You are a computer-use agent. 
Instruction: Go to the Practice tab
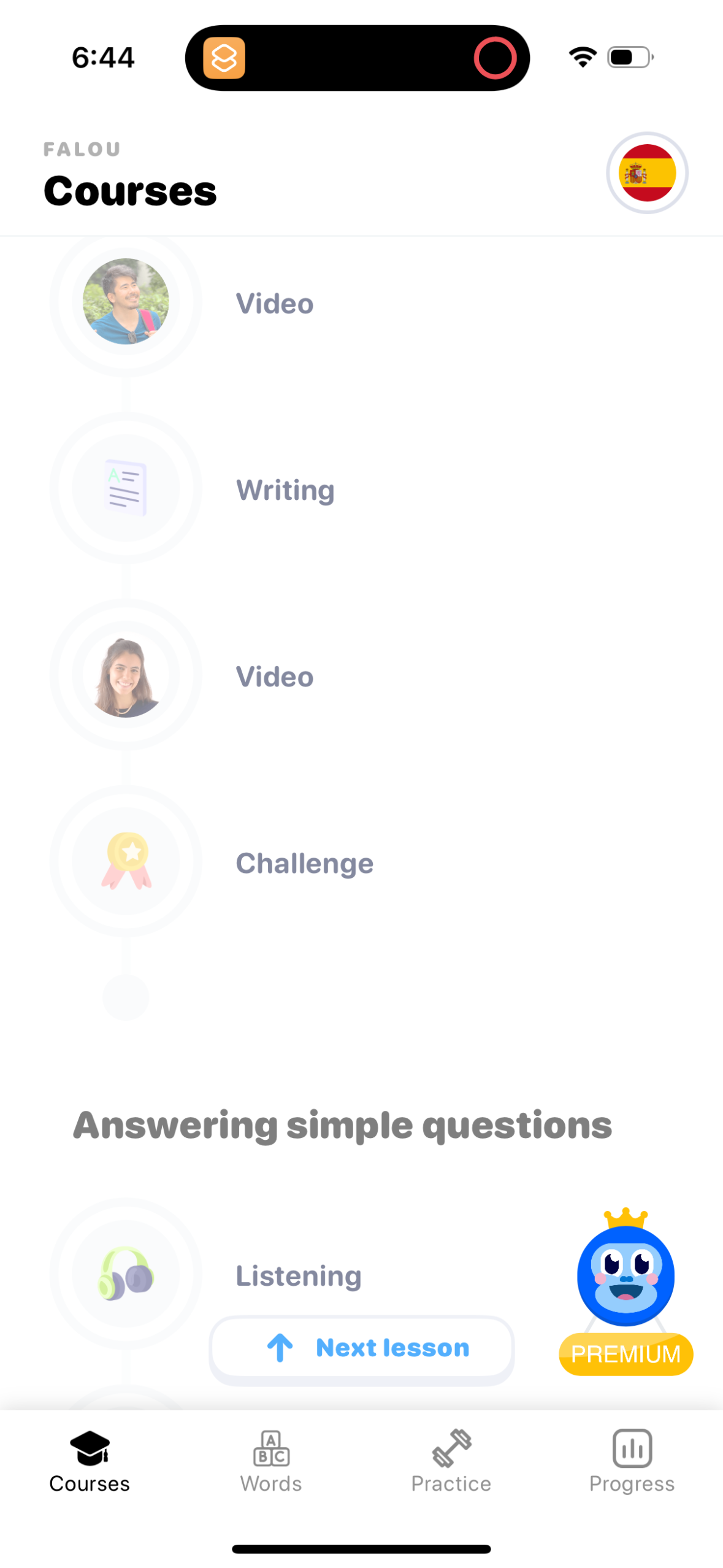tap(451, 1461)
